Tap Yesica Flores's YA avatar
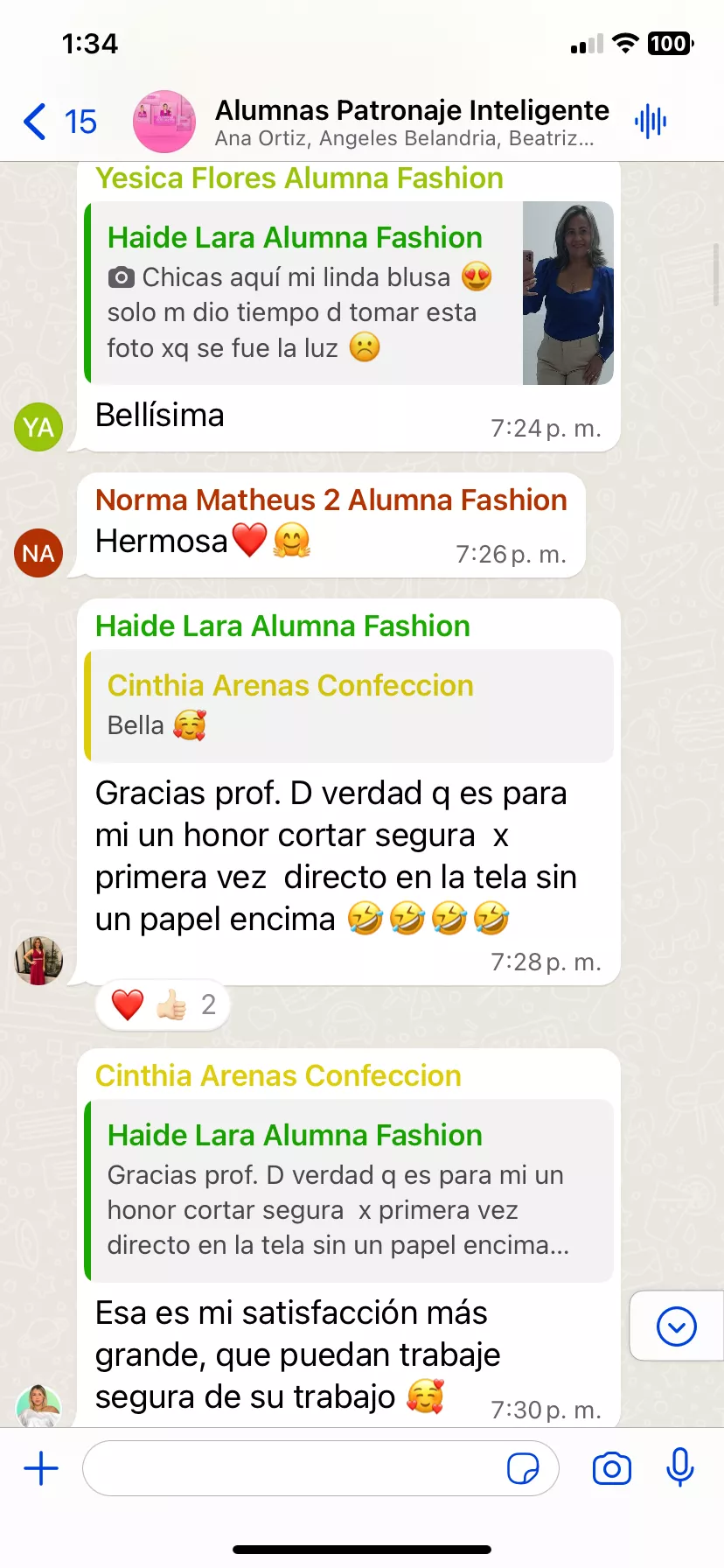 click(x=38, y=427)
